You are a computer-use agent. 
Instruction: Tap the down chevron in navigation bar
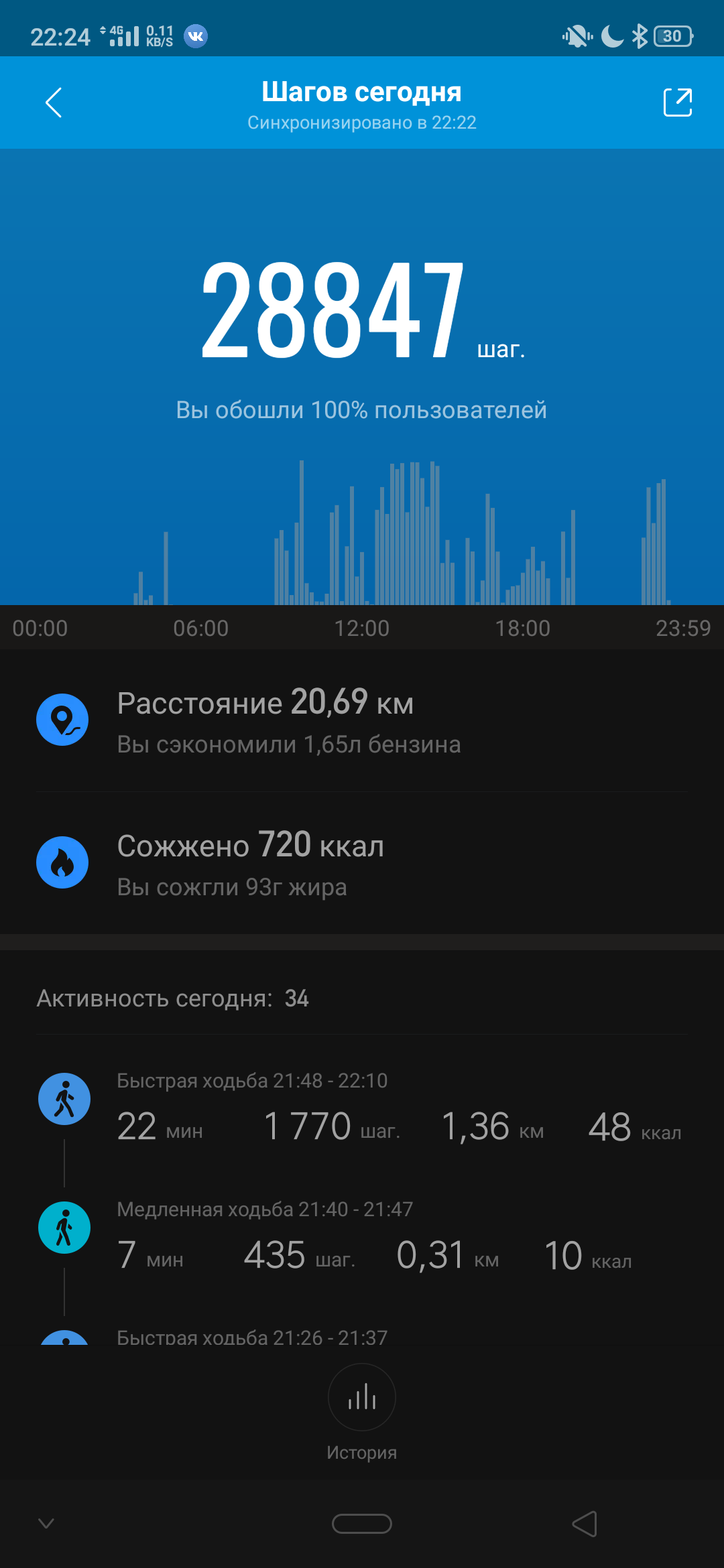tap(46, 1524)
